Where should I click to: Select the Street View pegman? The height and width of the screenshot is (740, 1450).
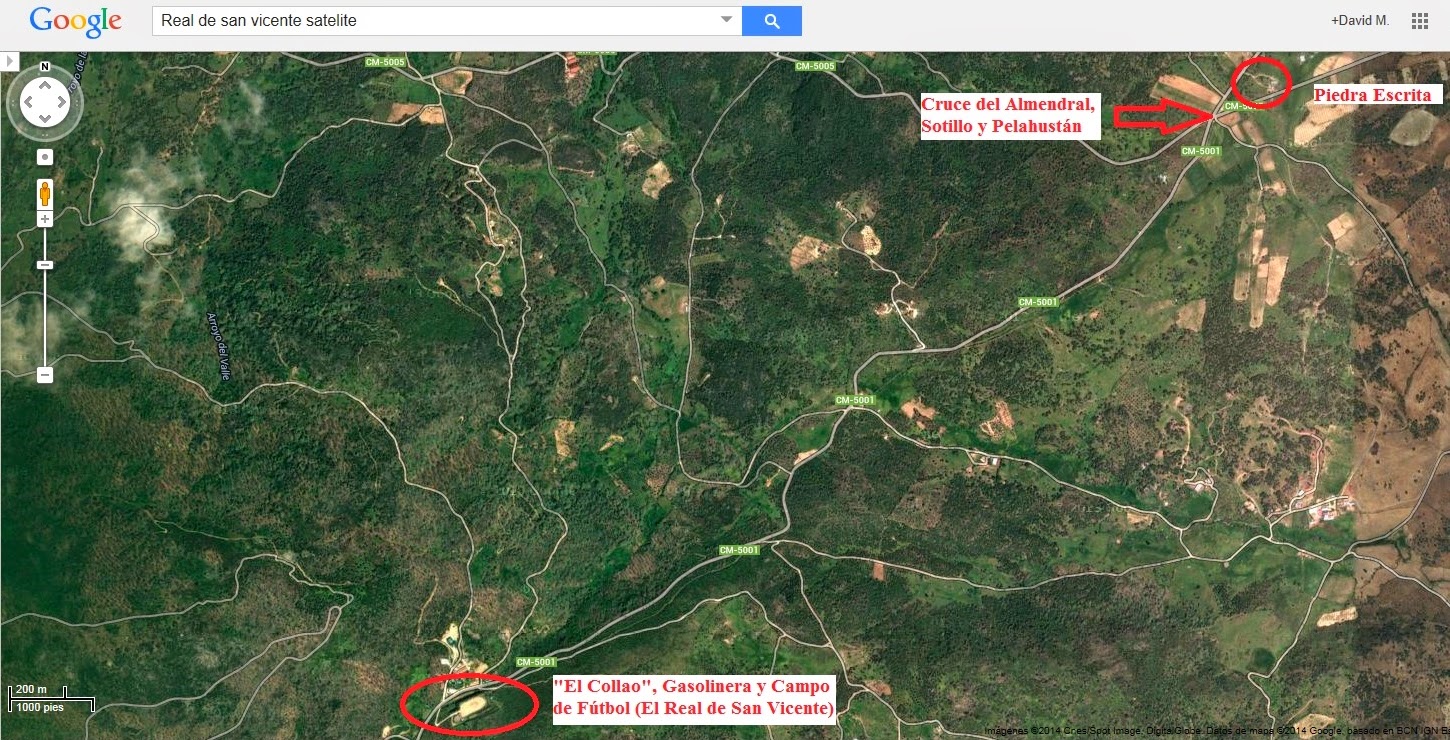tap(45, 192)
